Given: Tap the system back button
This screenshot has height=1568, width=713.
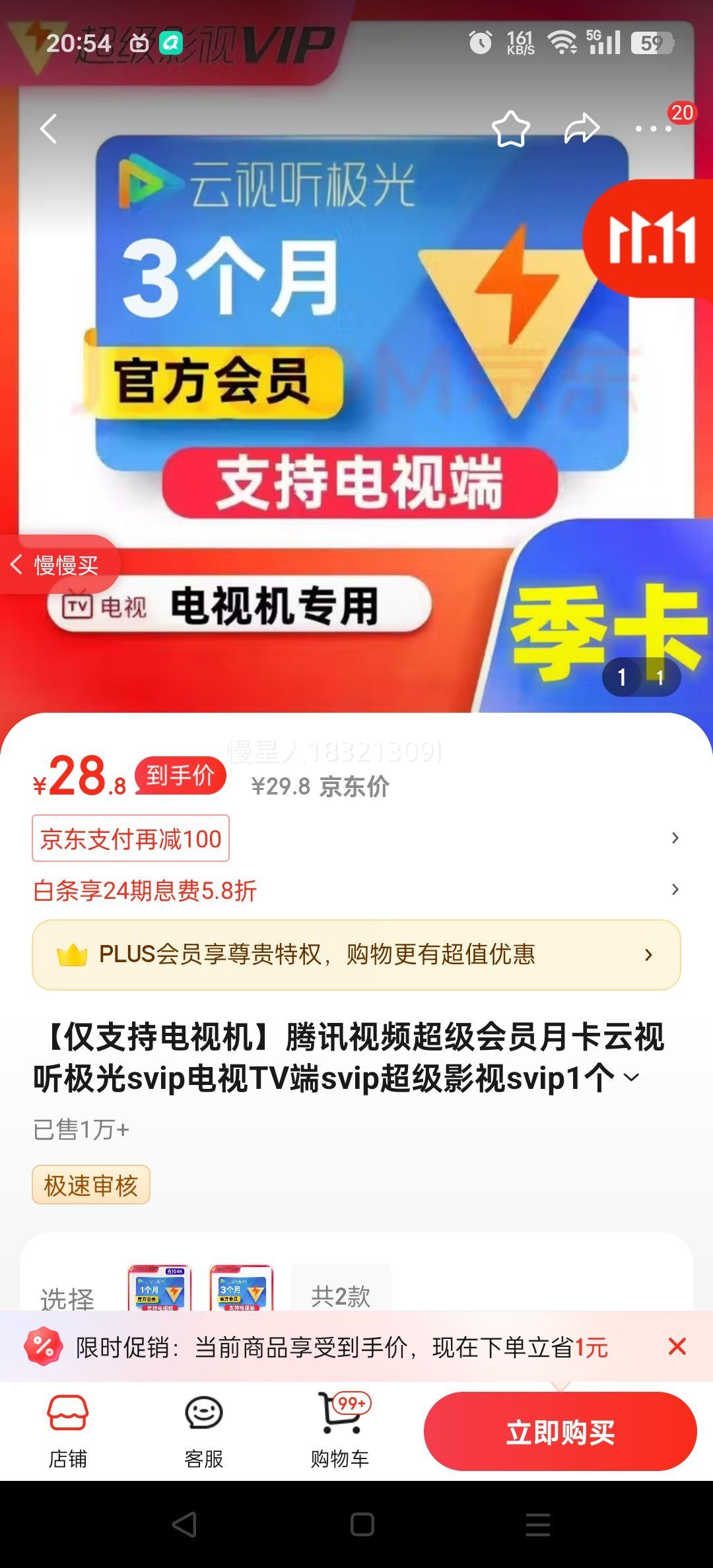Looking at the screenshot, I should tap(184, 1525).
